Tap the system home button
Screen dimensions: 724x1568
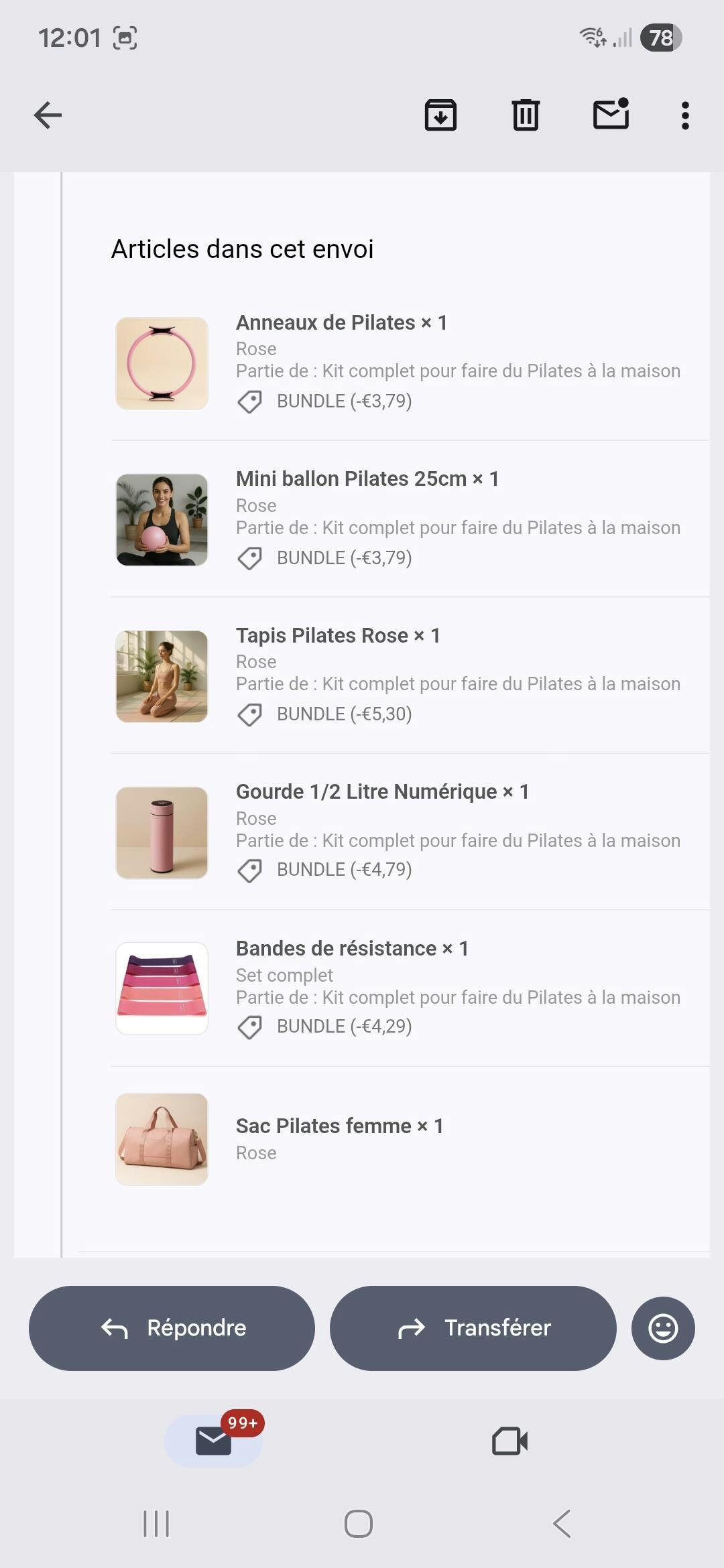click(359, 1523)
